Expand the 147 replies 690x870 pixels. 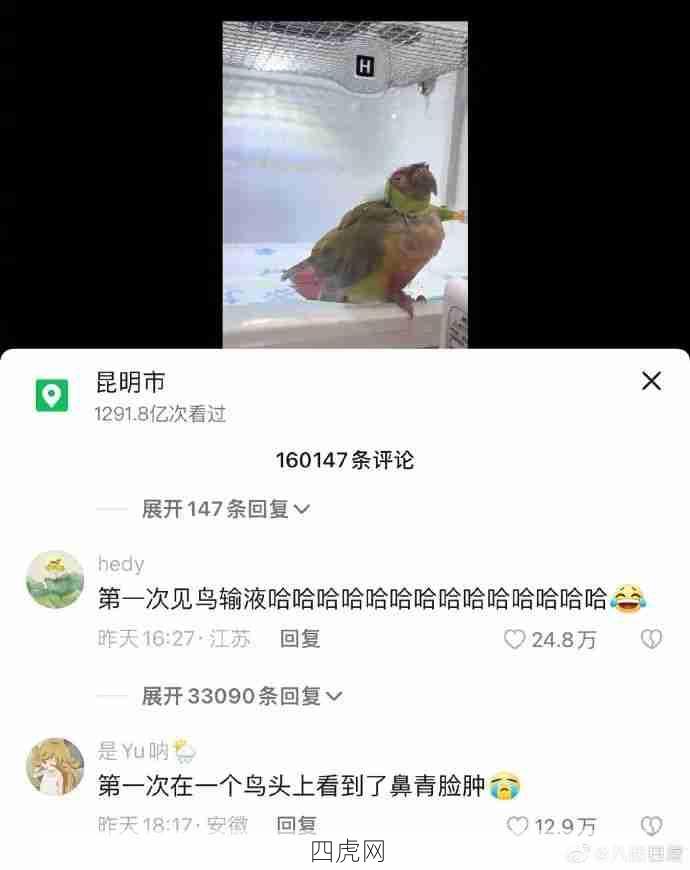click(225, 509)
